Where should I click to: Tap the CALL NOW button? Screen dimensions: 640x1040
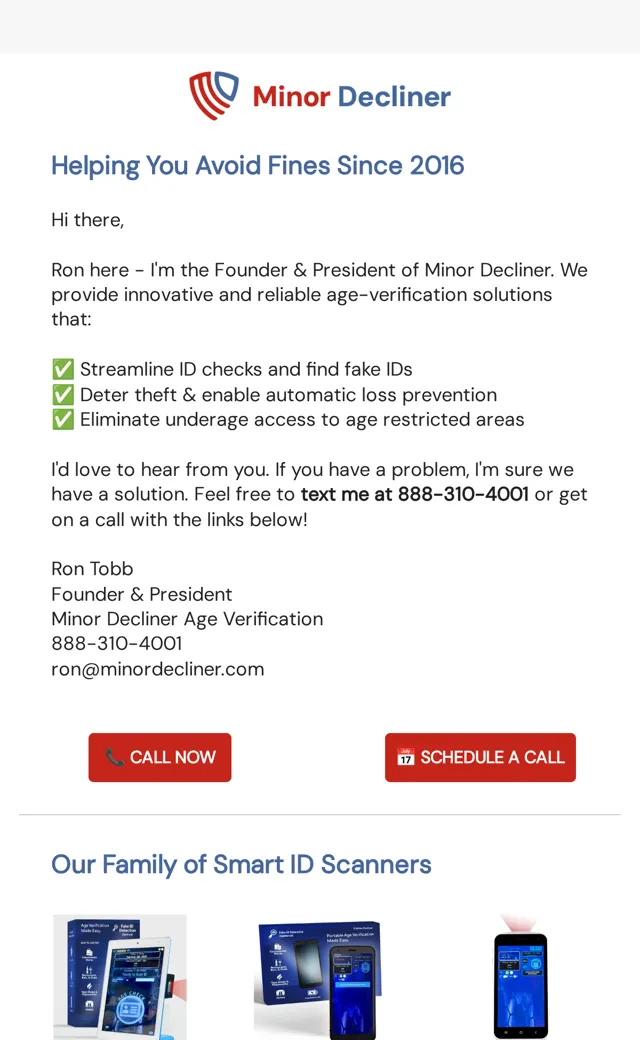[160, 757]
